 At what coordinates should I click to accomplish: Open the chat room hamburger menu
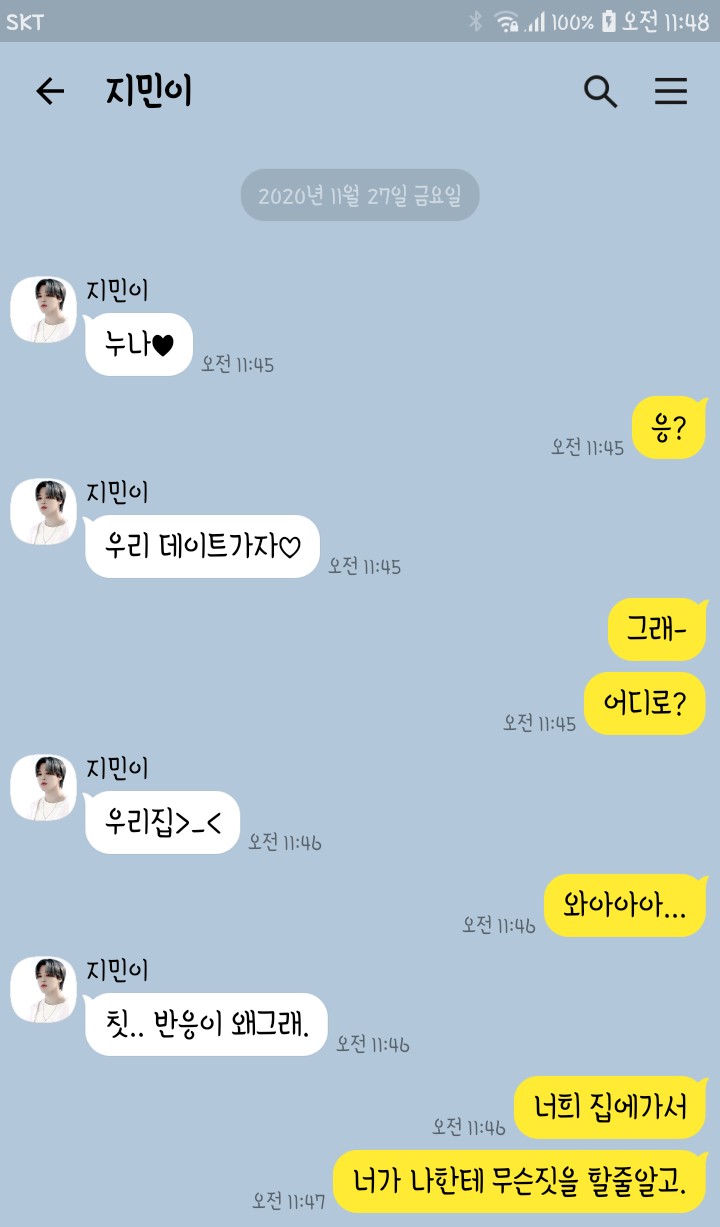tap(671, 92)
